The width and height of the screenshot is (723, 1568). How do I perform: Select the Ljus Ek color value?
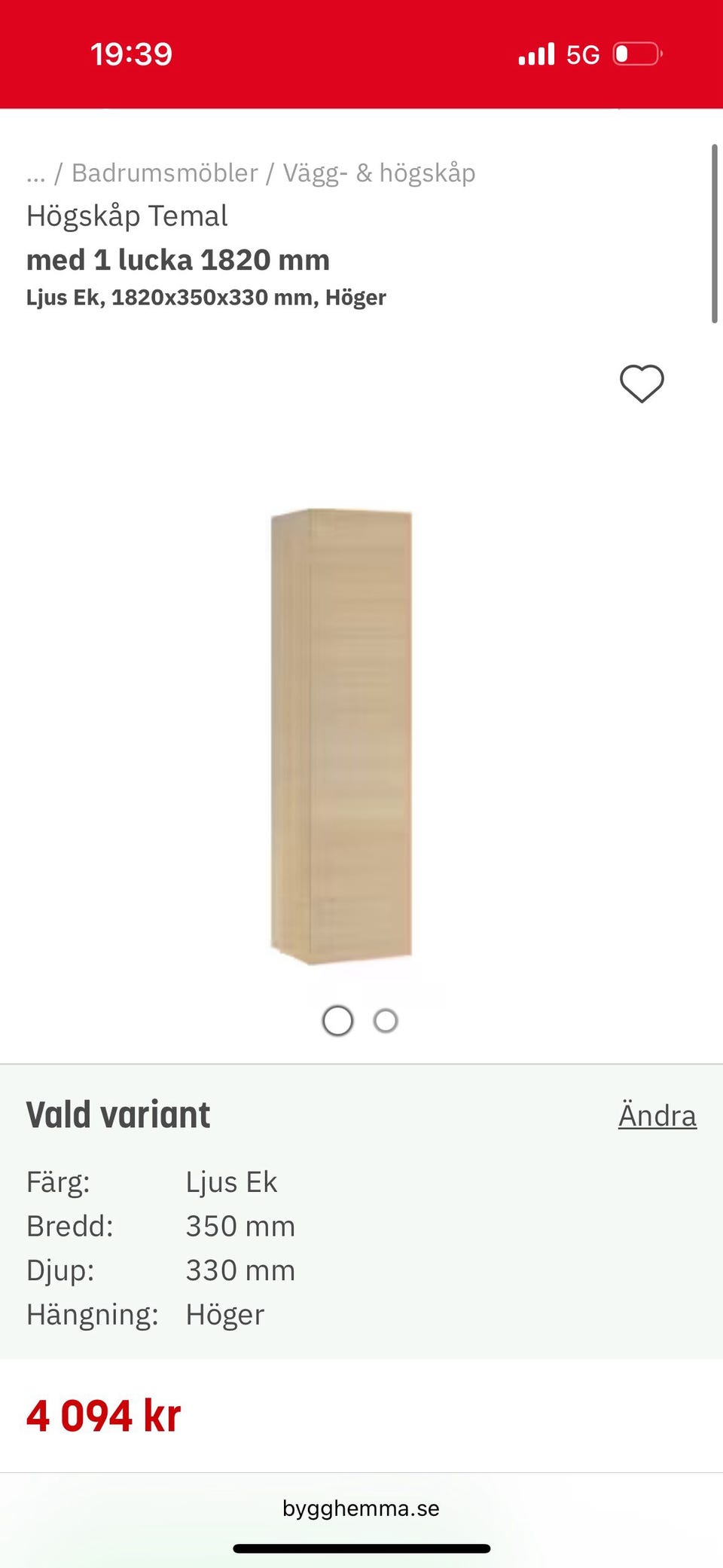tap(232, 1182)
